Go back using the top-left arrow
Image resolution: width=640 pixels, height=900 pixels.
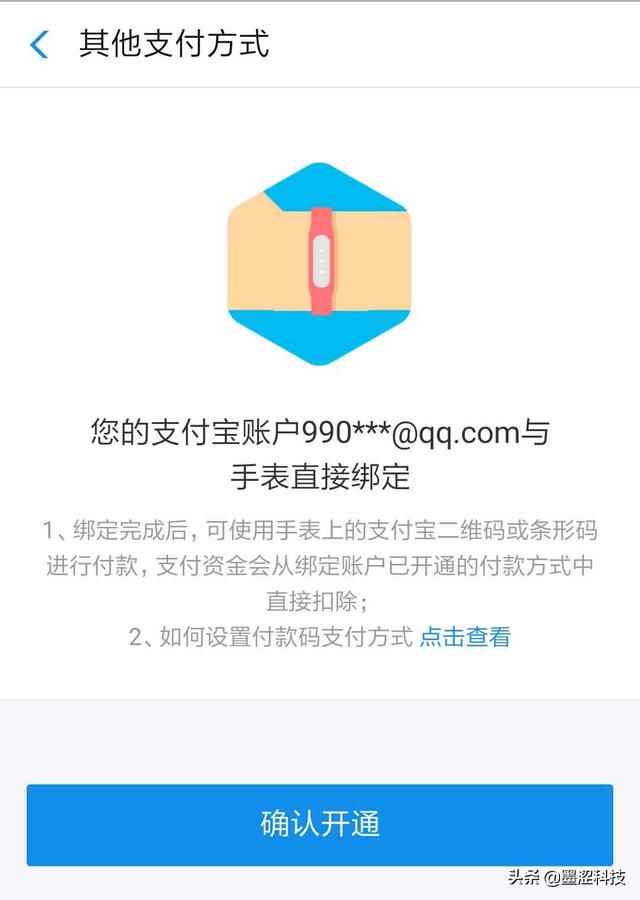pos(39,45)
